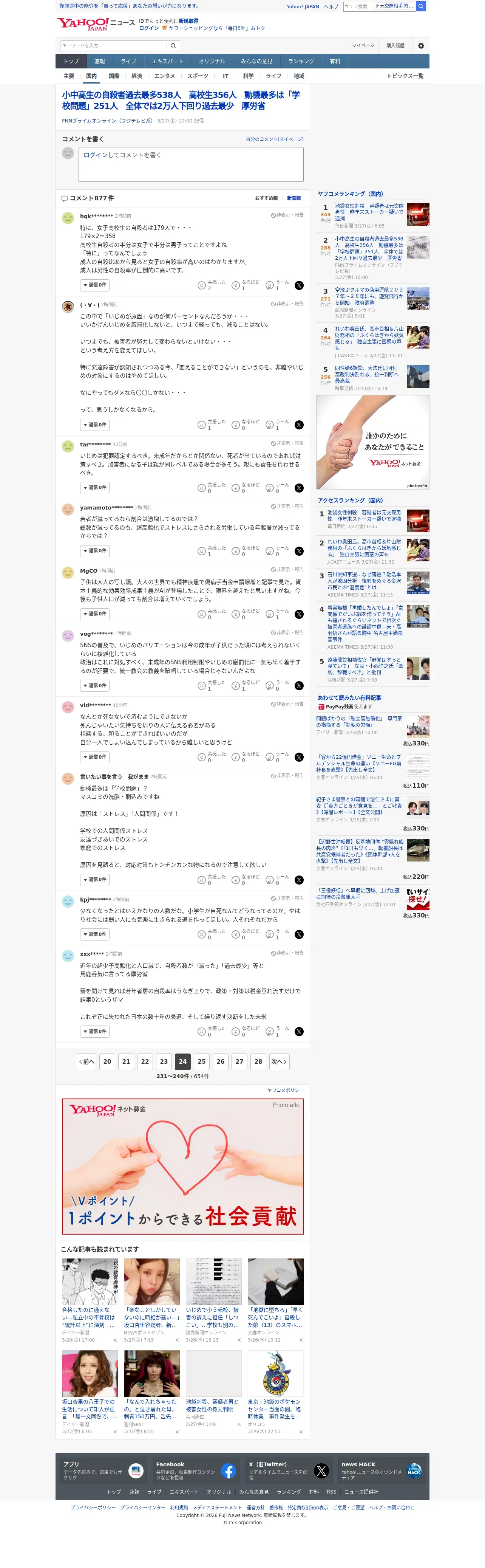Go back with the 前へ button

point(86,1061)
